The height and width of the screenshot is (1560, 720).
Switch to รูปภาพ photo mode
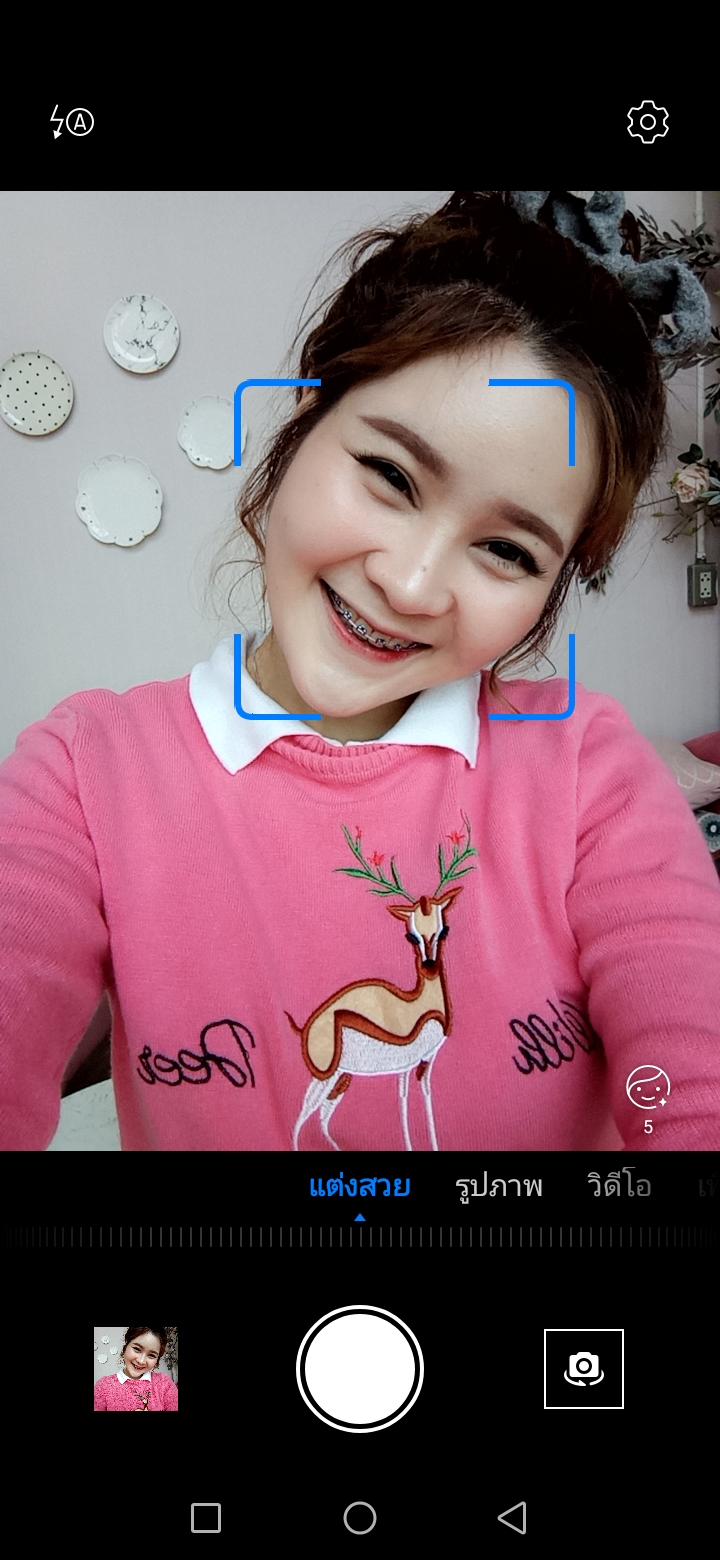pyautogui.click(x=498, y=1187)
